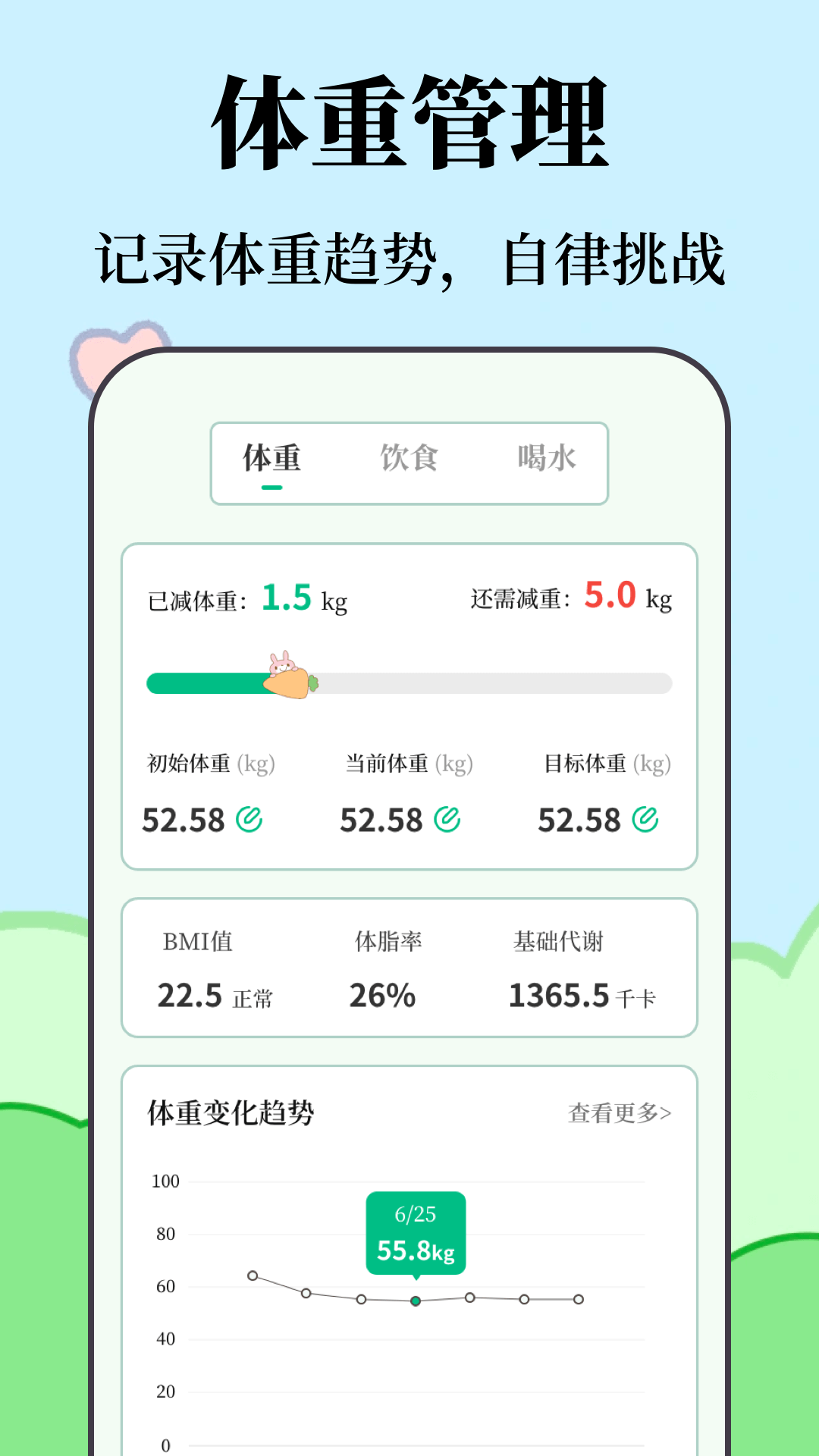Click the 还需减重 5.0 kg label
Viewport: 819px width, 1456px height.
(569, 598)
